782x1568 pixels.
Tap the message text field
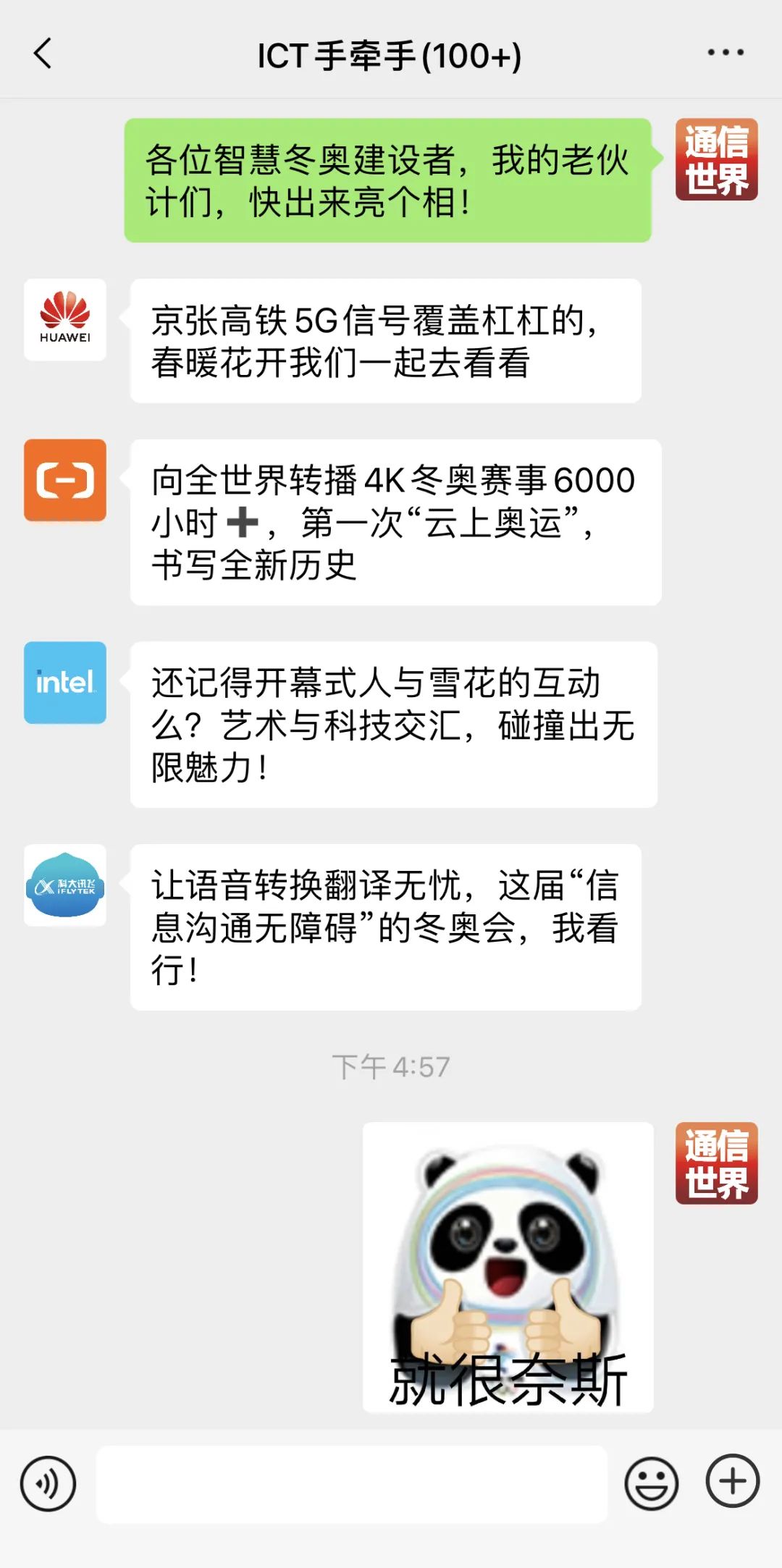click(352, 1484)
